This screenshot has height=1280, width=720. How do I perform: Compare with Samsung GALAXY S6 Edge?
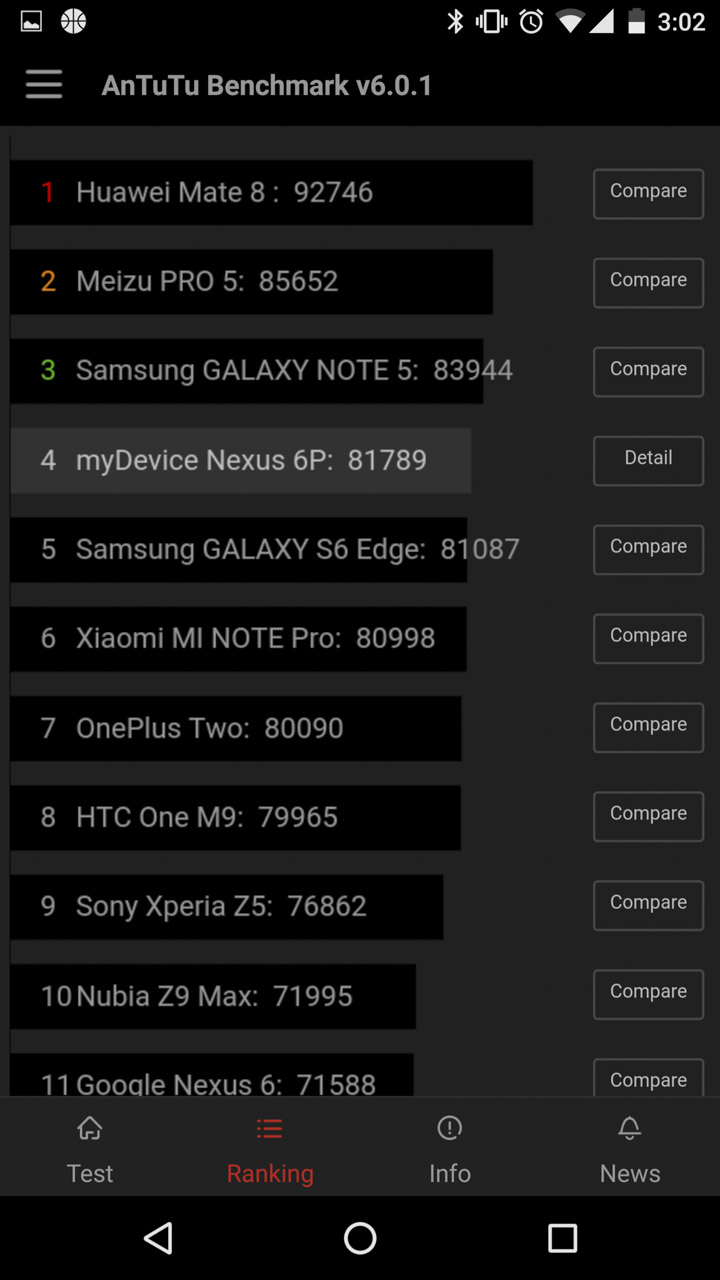[648, 550]
